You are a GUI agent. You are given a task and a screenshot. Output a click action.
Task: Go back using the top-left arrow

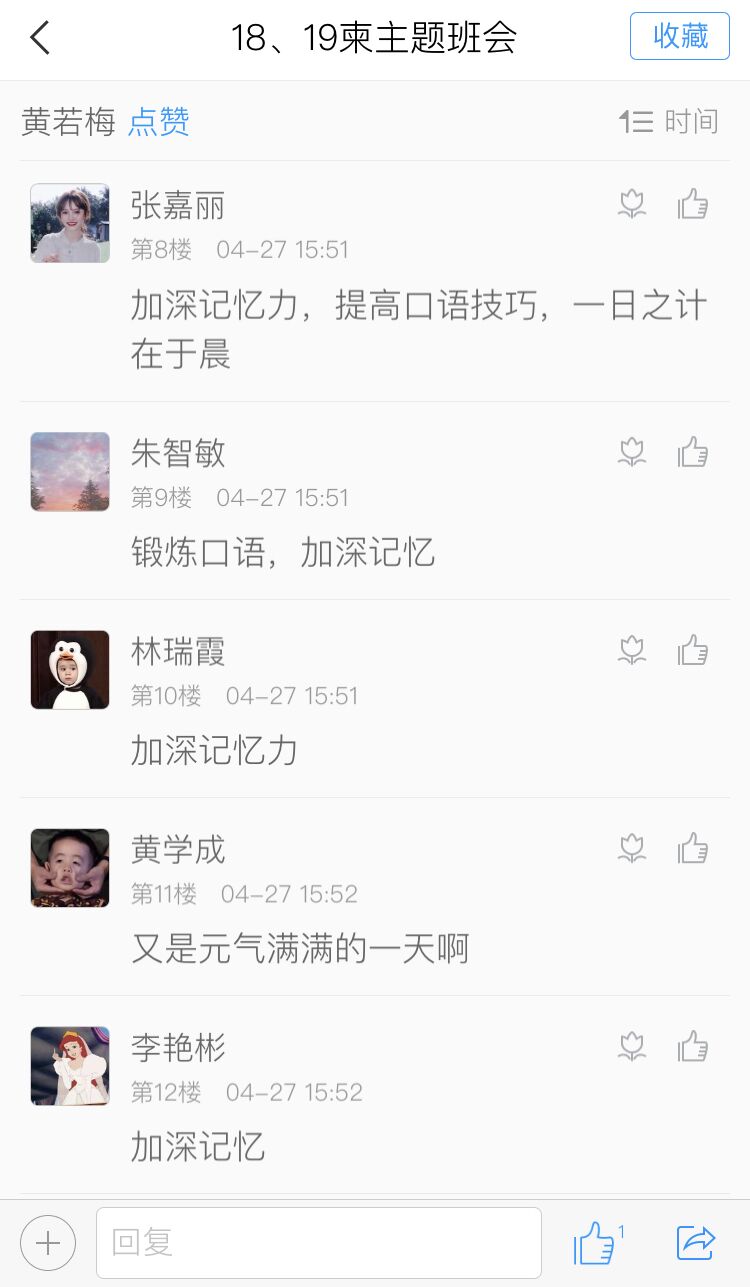click(40, 37)
